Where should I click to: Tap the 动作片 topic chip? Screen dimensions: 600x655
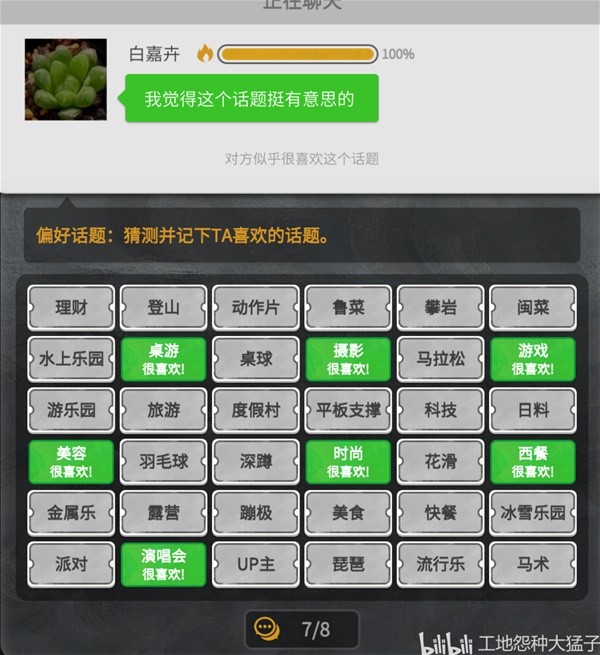click(x=256, y=308)
